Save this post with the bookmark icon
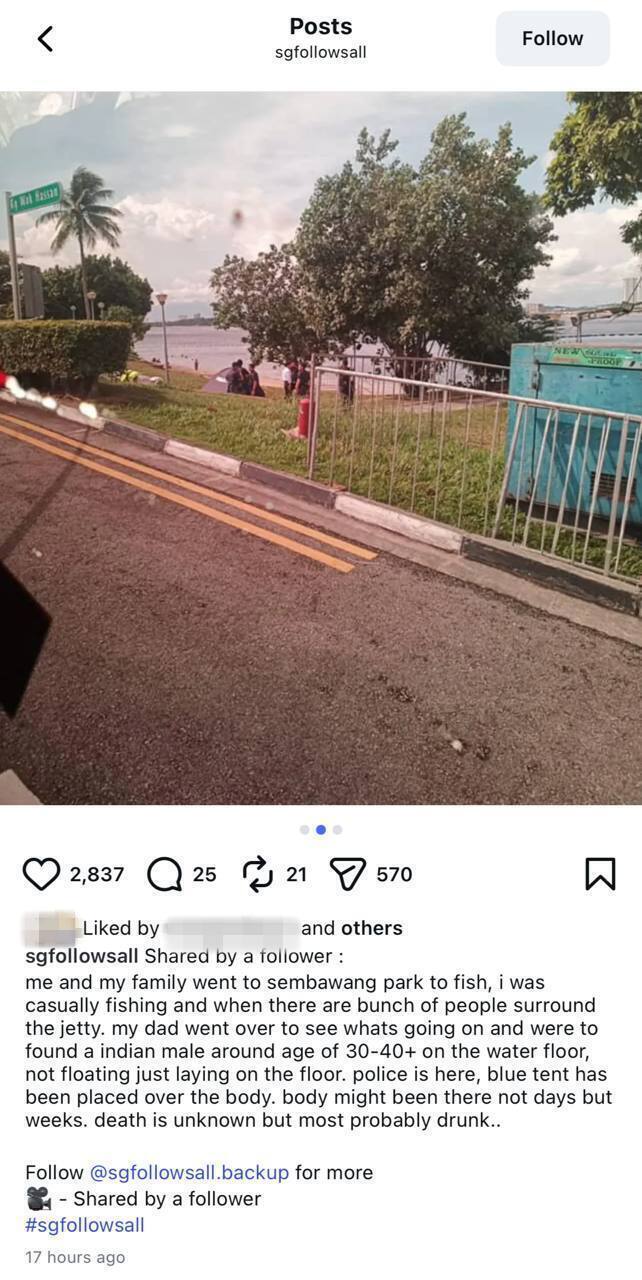This screenshot has height=1280, width=642. click(x=599, y=874)
